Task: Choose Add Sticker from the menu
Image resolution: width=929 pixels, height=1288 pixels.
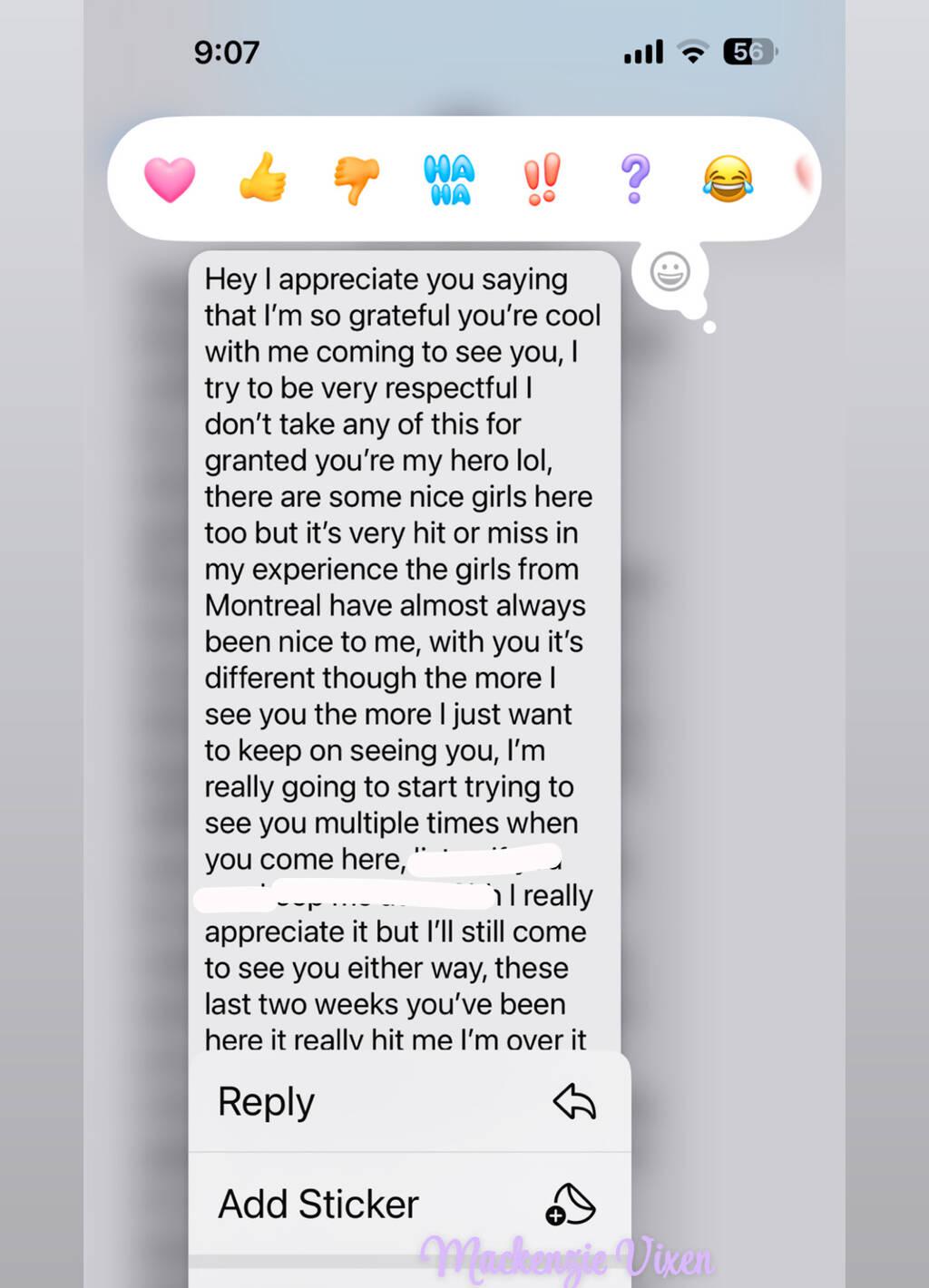Action: [x=408, y=1205]
